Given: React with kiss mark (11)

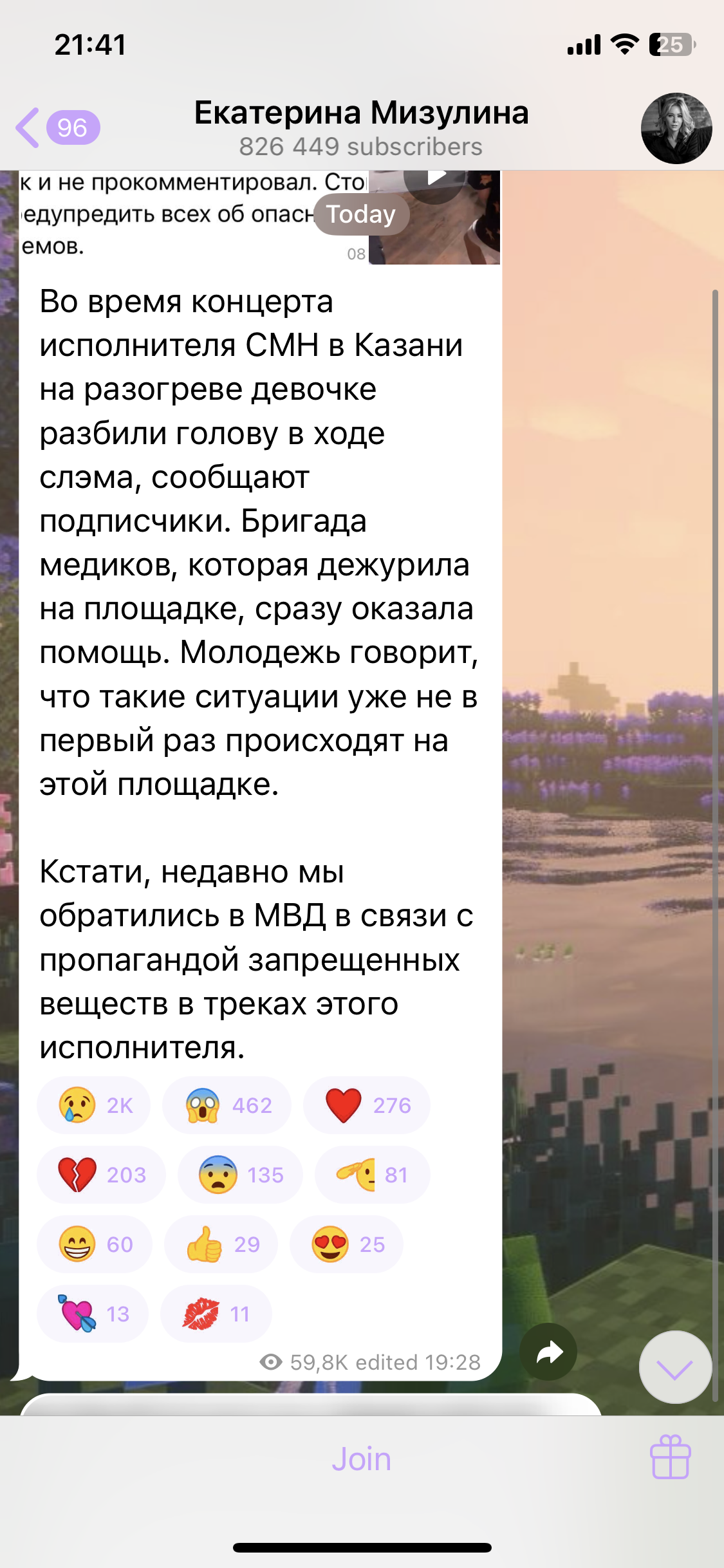Looking at the screenshot, I should pyautogui.click(x=216, y=1314).
